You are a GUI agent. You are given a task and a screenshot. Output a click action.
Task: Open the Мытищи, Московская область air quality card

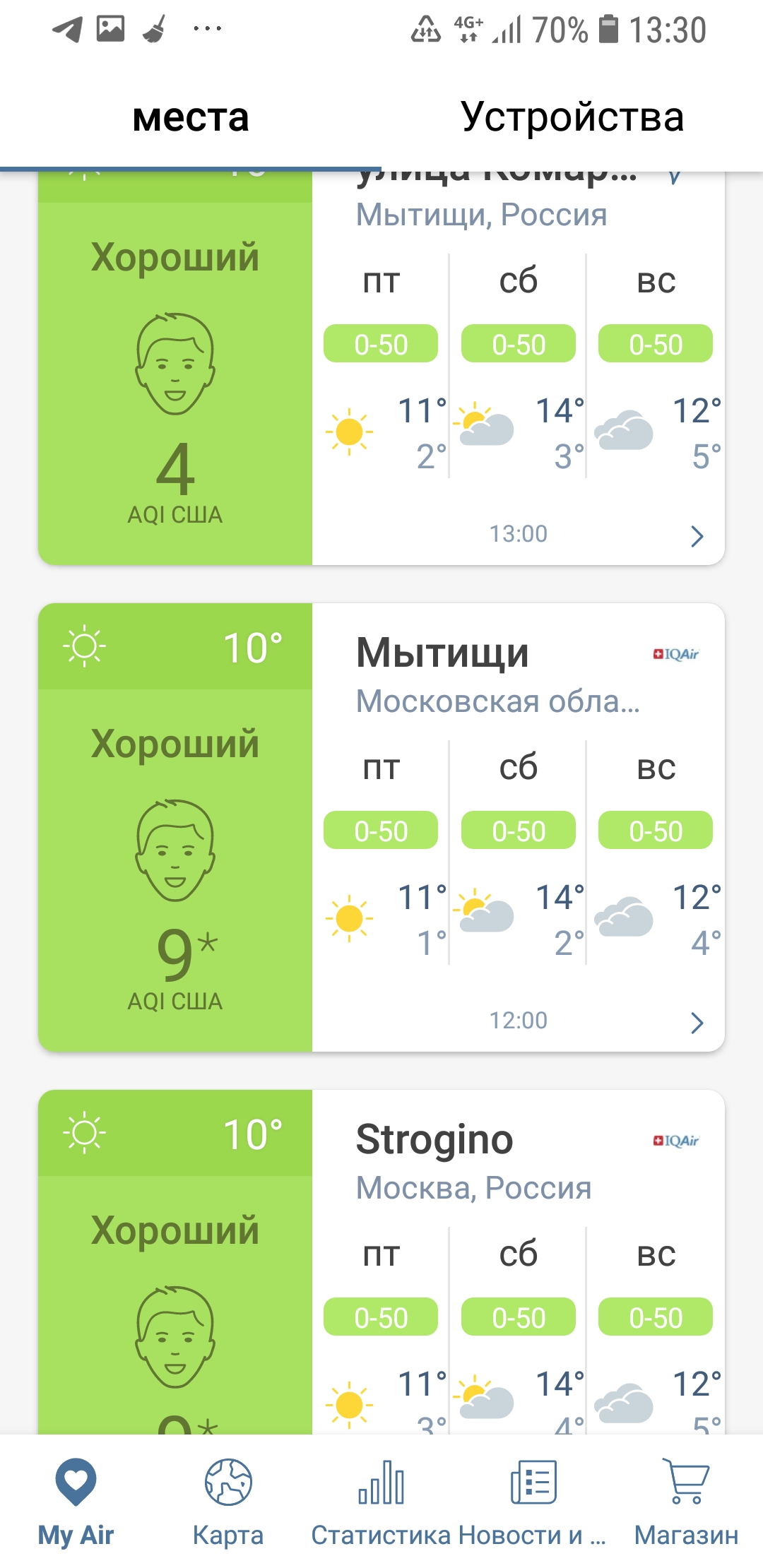tap(442, 653)
